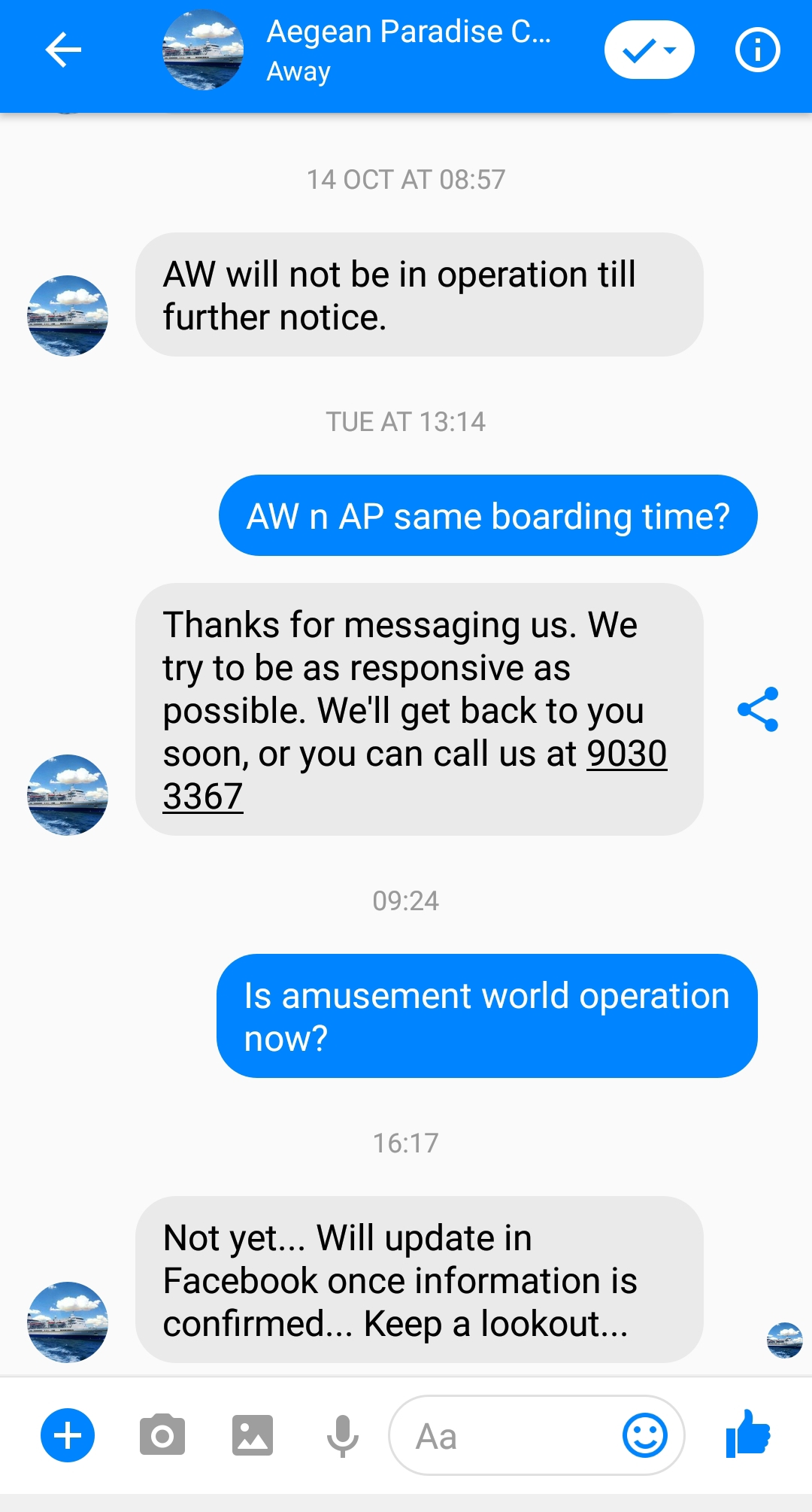
Task: Open the checkmark dropdown in header
Action: point(649,50)
